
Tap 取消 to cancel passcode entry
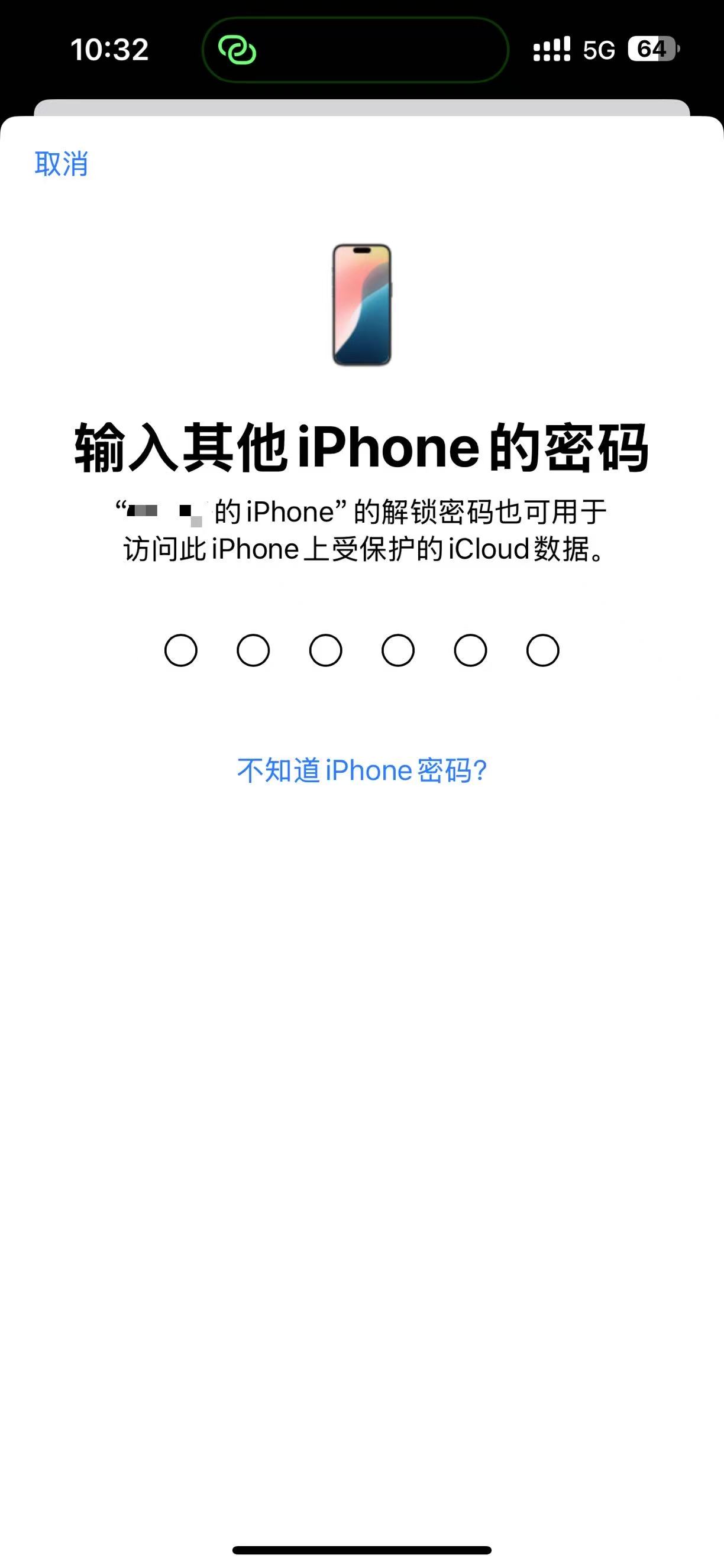point(61,164)
